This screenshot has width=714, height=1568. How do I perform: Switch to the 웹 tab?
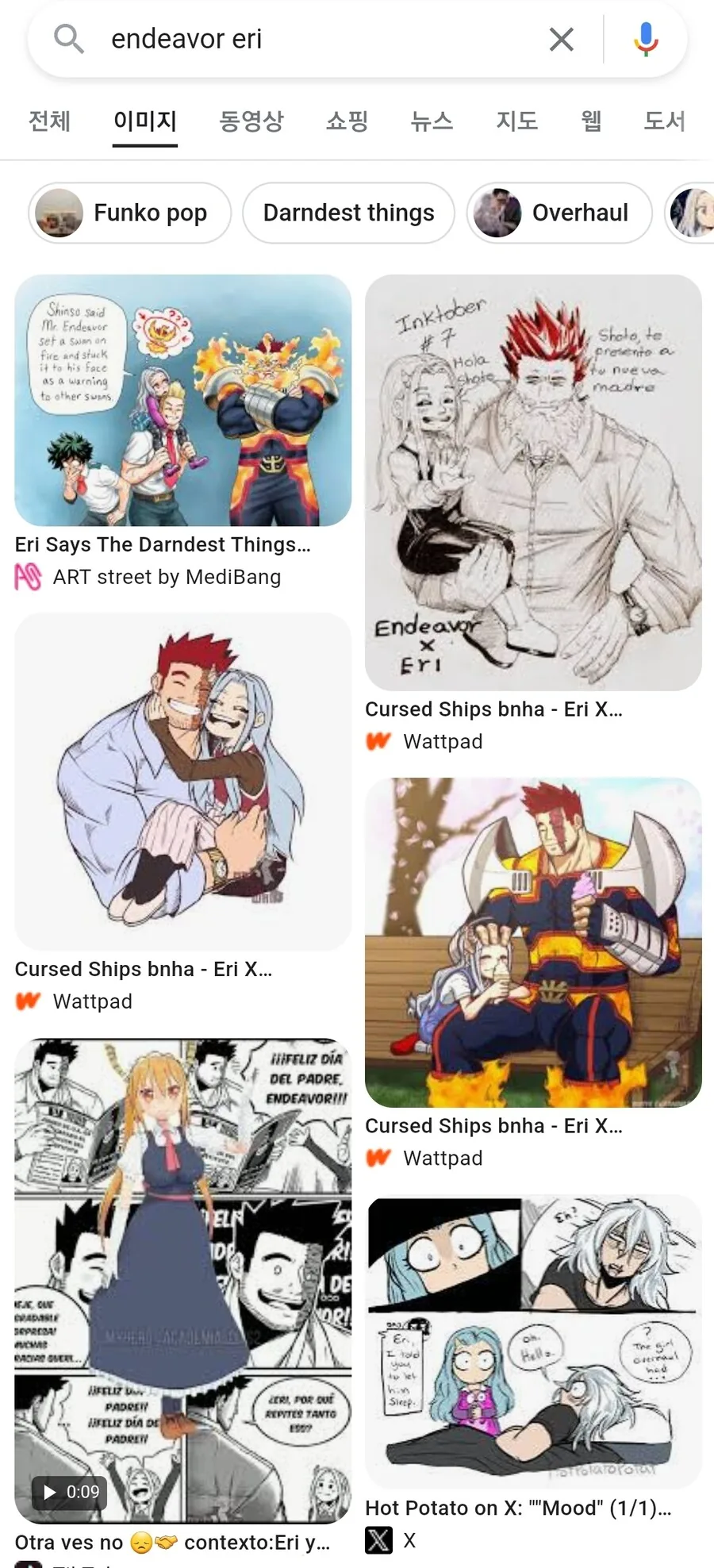pyautogui.click(x=591, y=121)
